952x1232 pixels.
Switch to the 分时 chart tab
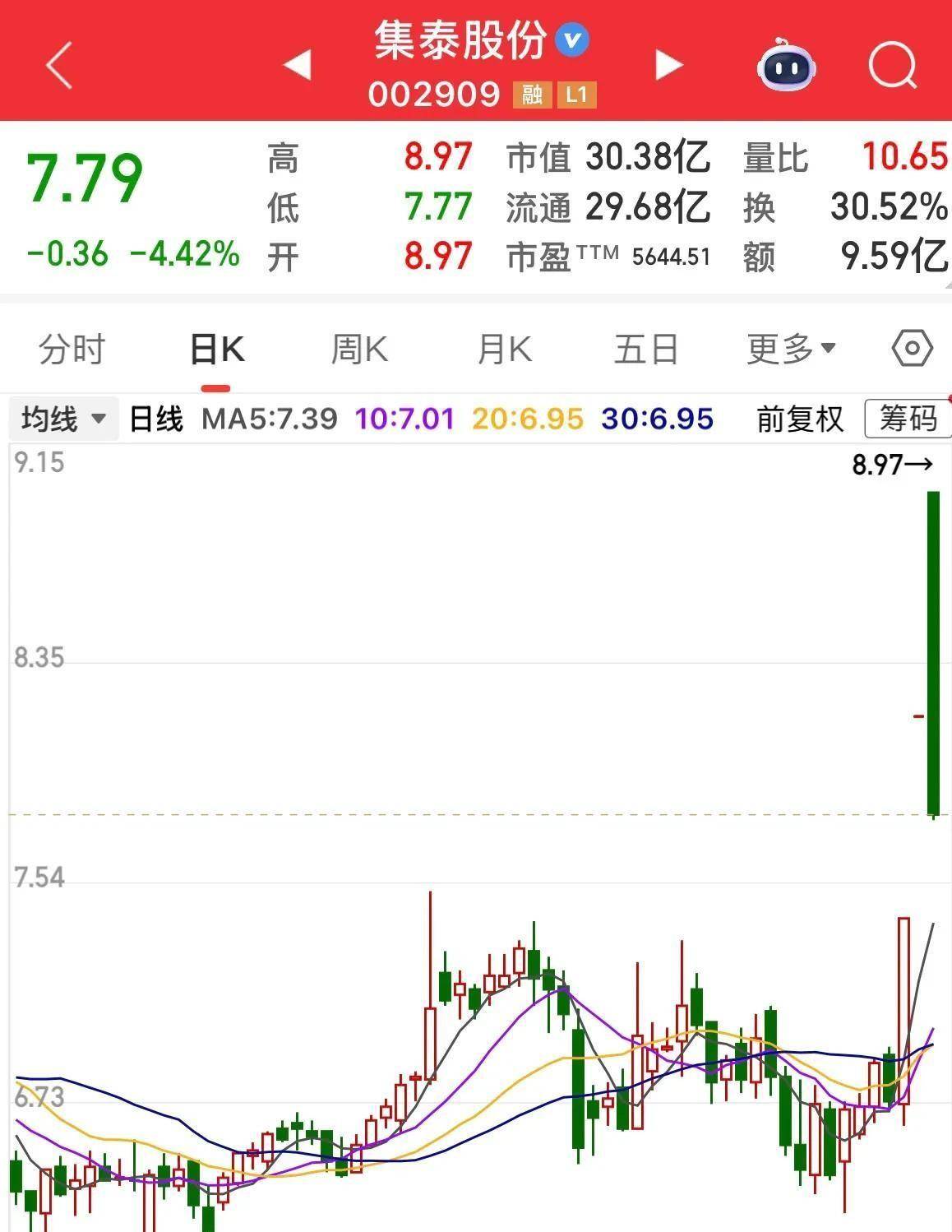(x=72, y=350)
